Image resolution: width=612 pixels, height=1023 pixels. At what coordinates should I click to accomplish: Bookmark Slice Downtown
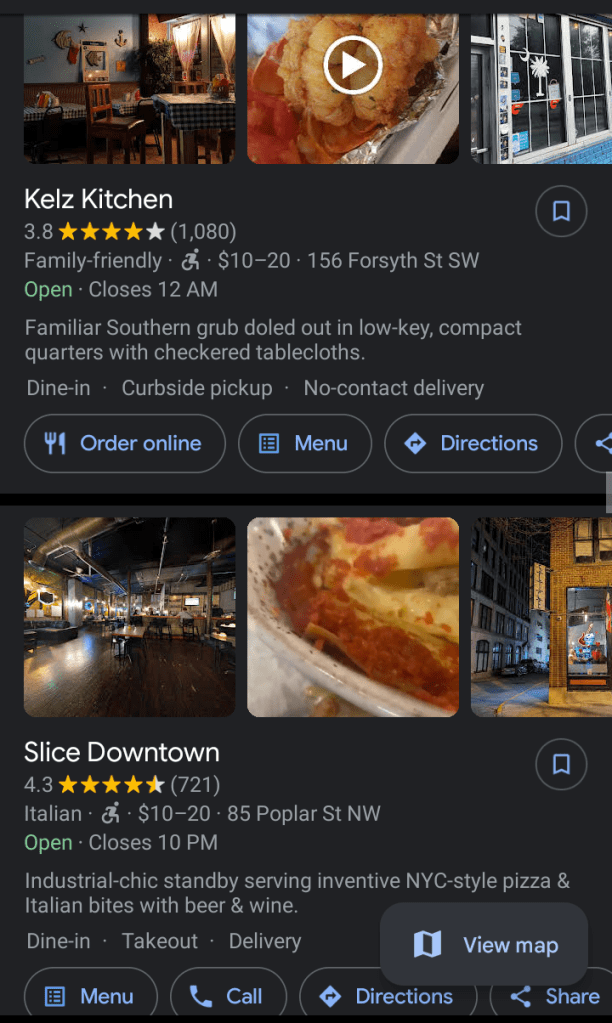coord(561,764)
